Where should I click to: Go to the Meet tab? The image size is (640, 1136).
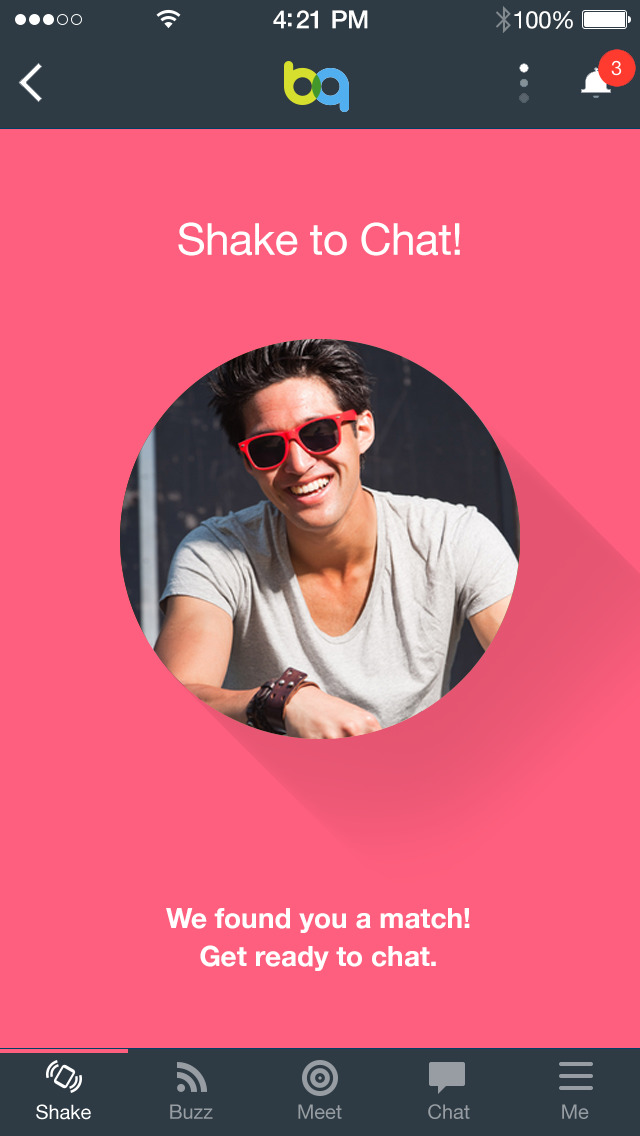(319, 1091)
